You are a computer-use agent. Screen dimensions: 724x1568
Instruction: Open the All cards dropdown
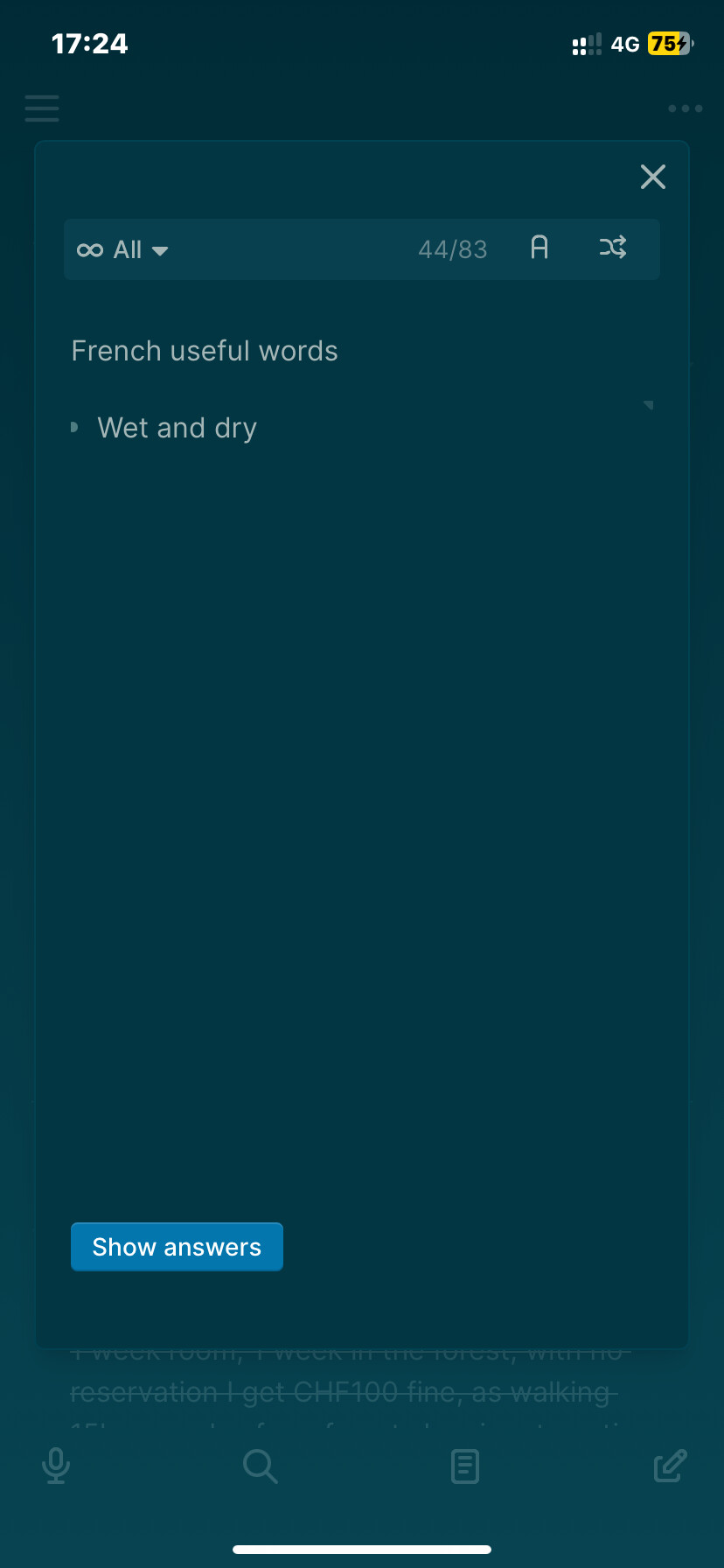122,250
